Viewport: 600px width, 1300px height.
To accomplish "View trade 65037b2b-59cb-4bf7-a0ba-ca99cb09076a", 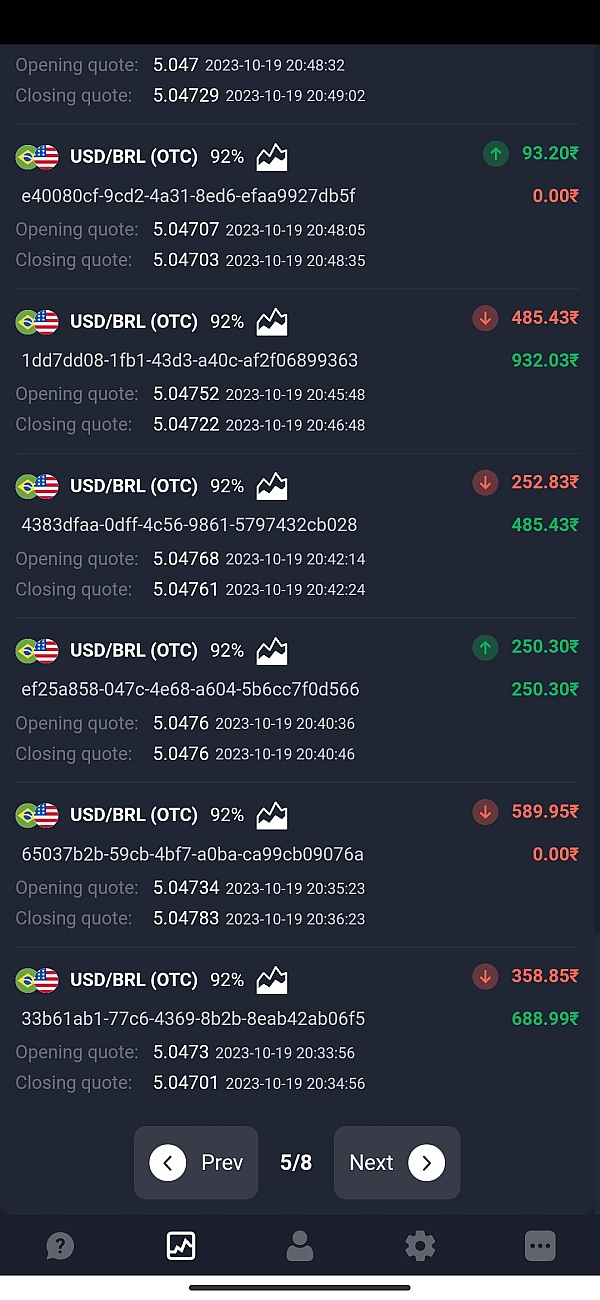I will (x=192, y=854).
